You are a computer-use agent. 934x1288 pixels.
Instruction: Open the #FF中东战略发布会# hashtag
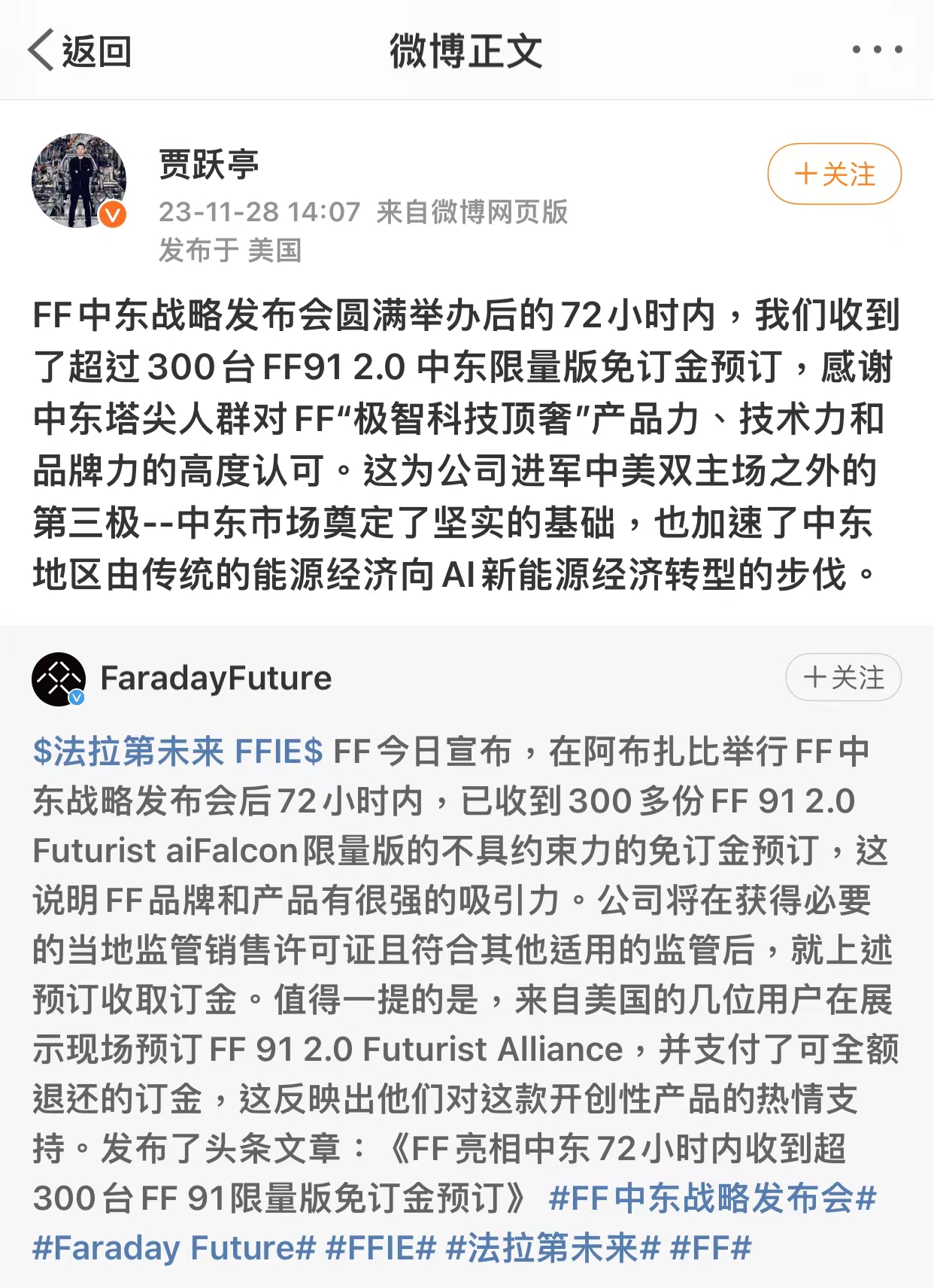pyautogui.click(x=713, y=1198)
